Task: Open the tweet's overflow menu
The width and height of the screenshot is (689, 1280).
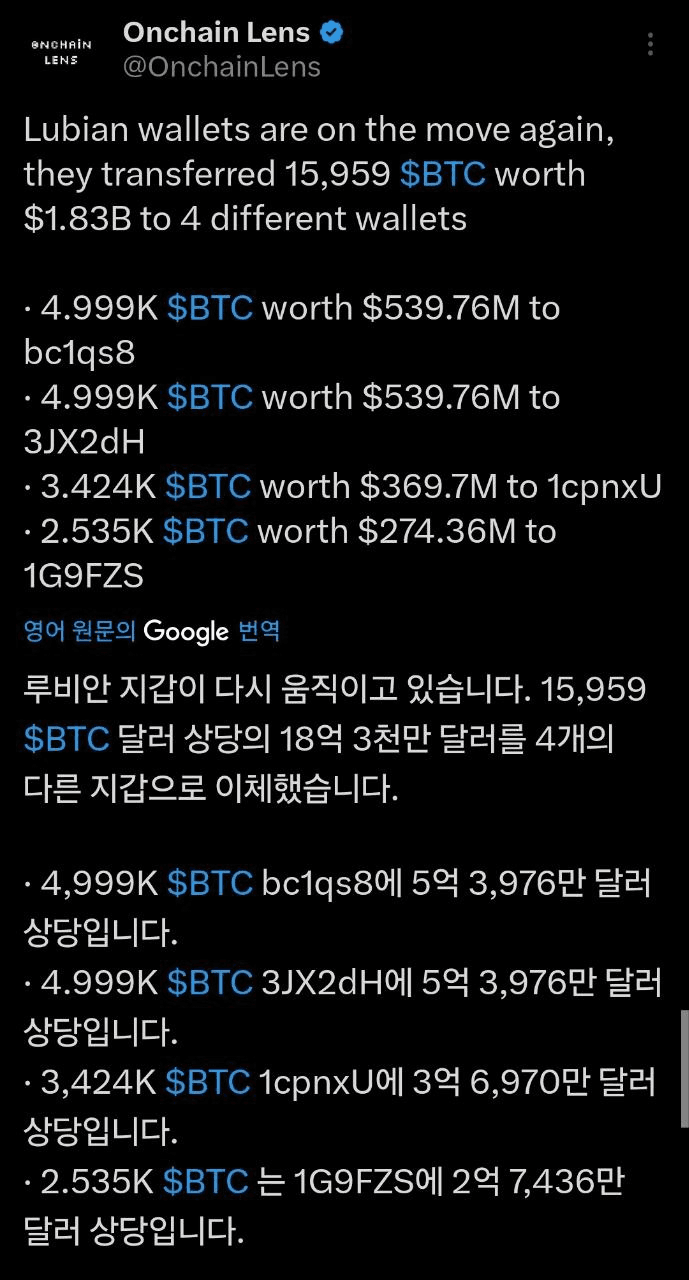Action: (x=650, y=45)
